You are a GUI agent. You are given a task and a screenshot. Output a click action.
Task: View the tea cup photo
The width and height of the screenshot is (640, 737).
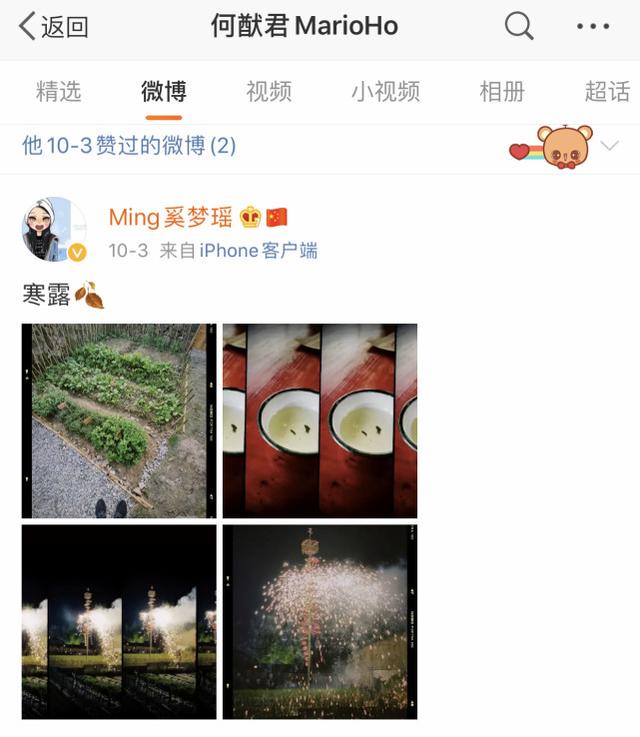point(320,420)
